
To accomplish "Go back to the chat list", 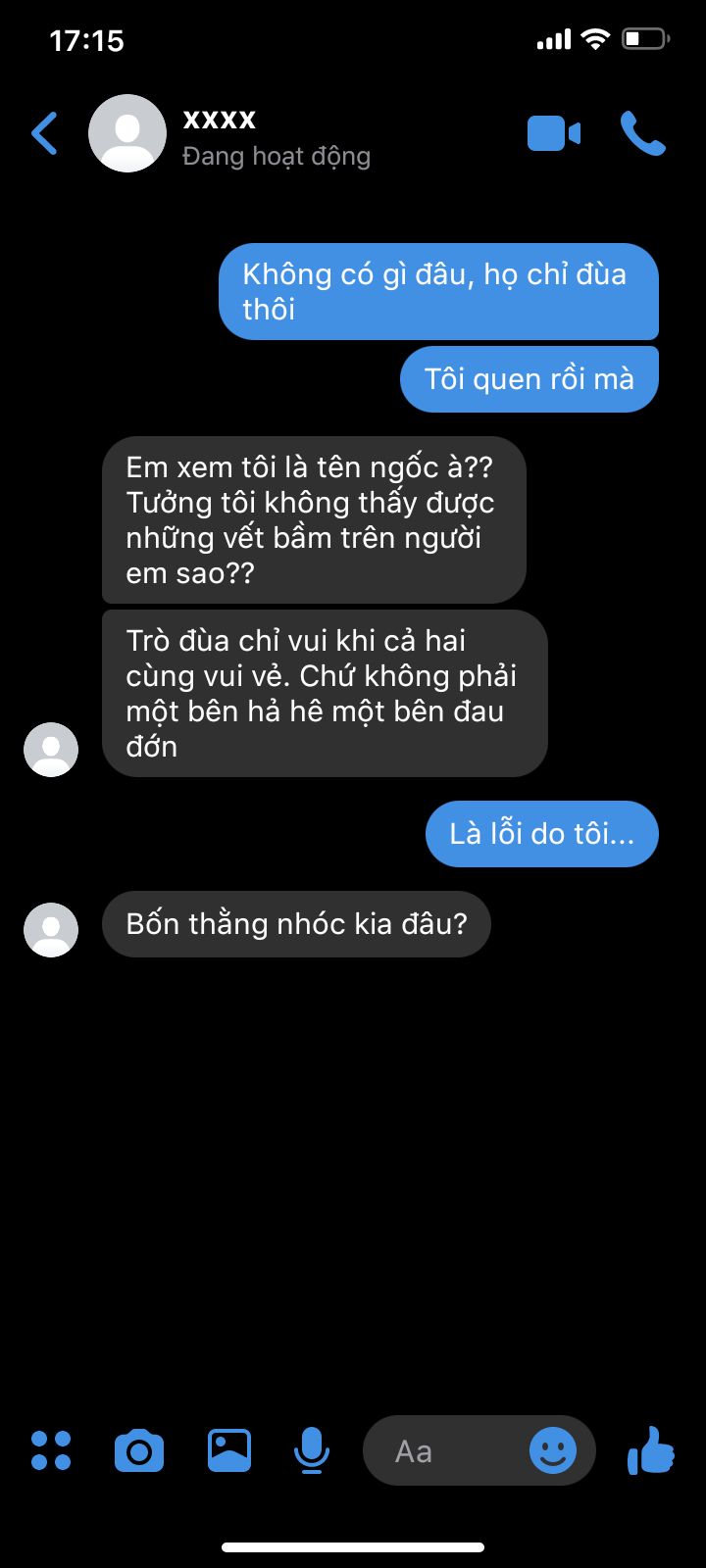I will click(45, 134).
